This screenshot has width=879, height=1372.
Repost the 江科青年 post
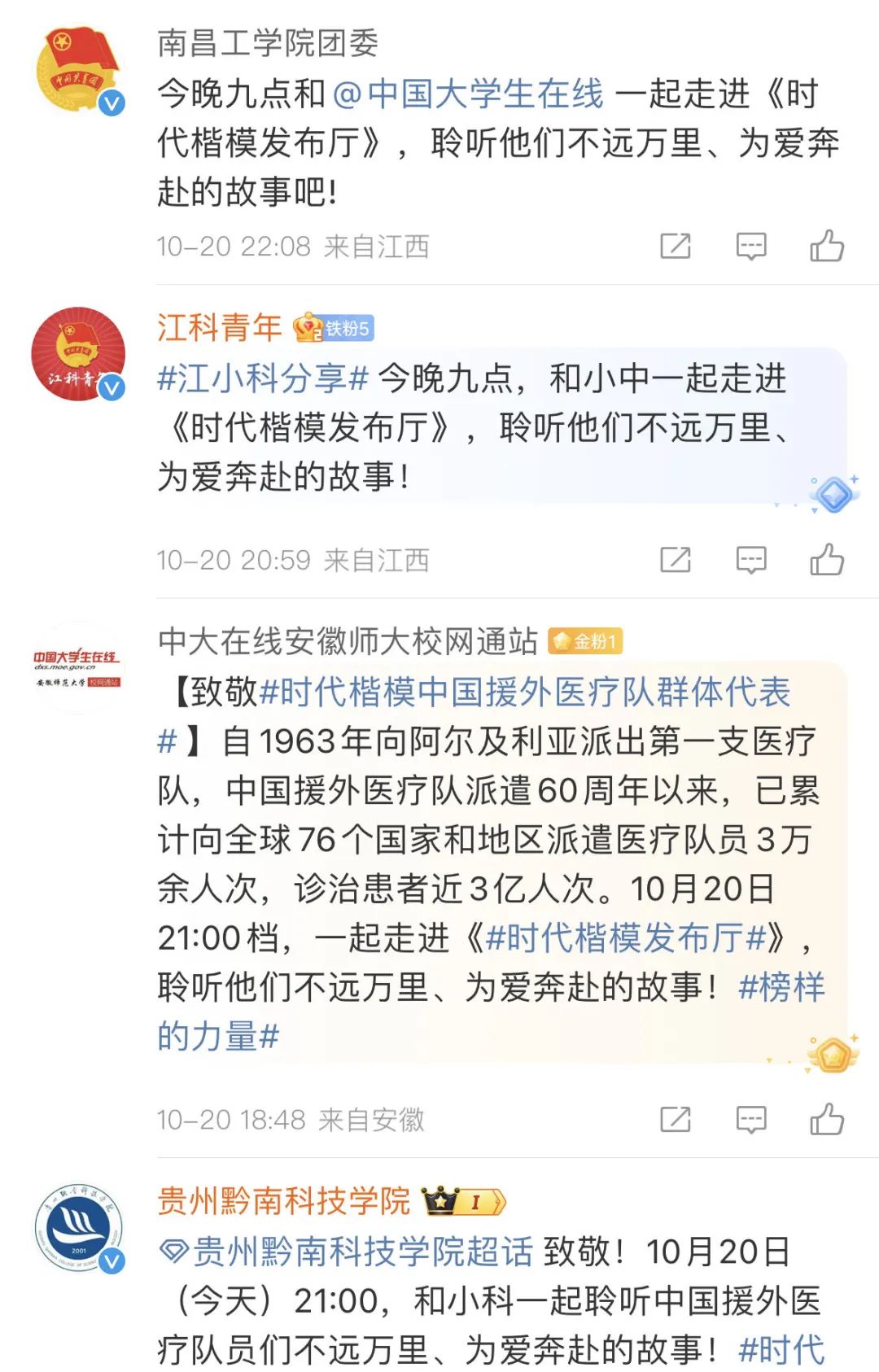point(675,560)
